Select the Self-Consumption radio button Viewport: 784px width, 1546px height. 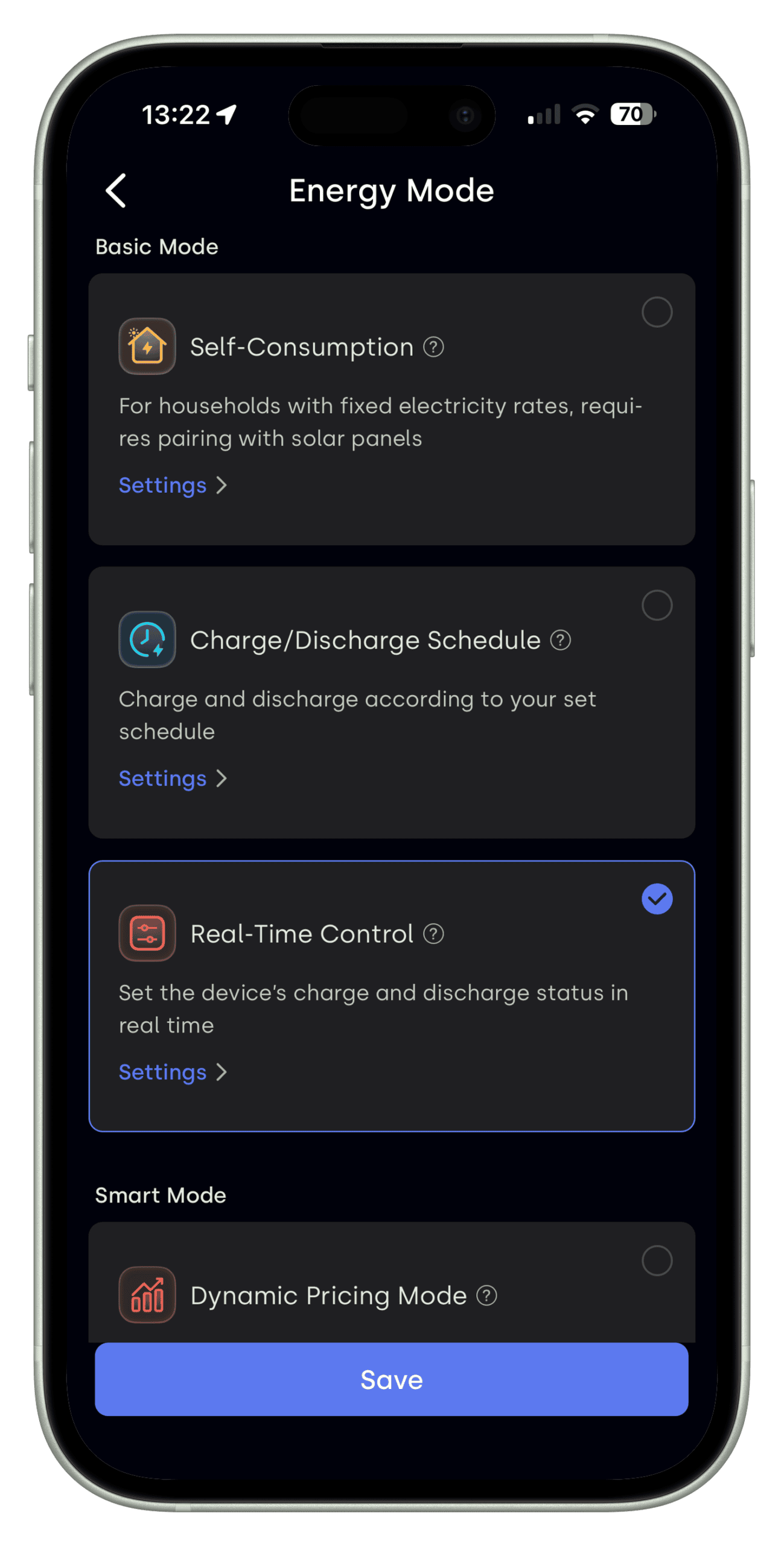click(657, 312)
